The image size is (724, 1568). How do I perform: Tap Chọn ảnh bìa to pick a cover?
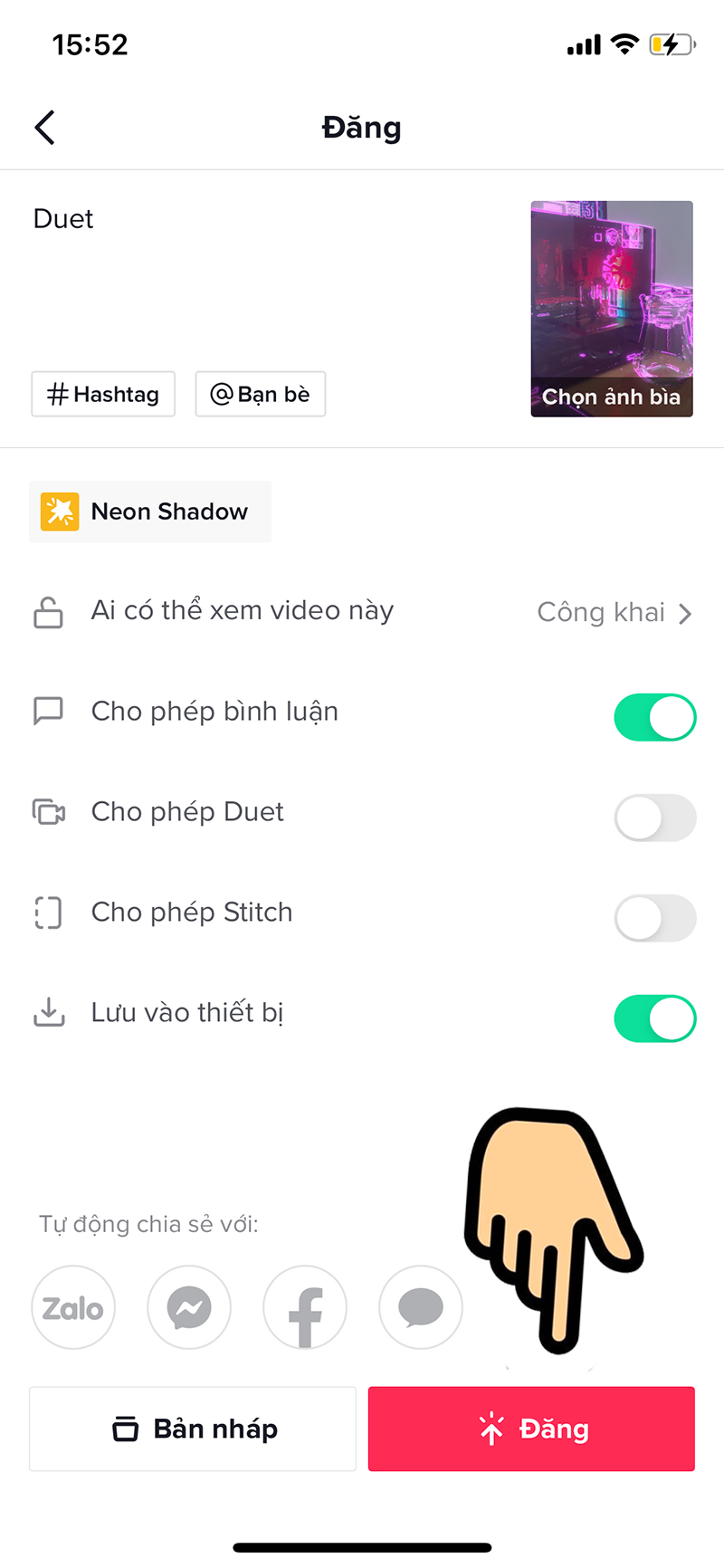click(611, 397)
